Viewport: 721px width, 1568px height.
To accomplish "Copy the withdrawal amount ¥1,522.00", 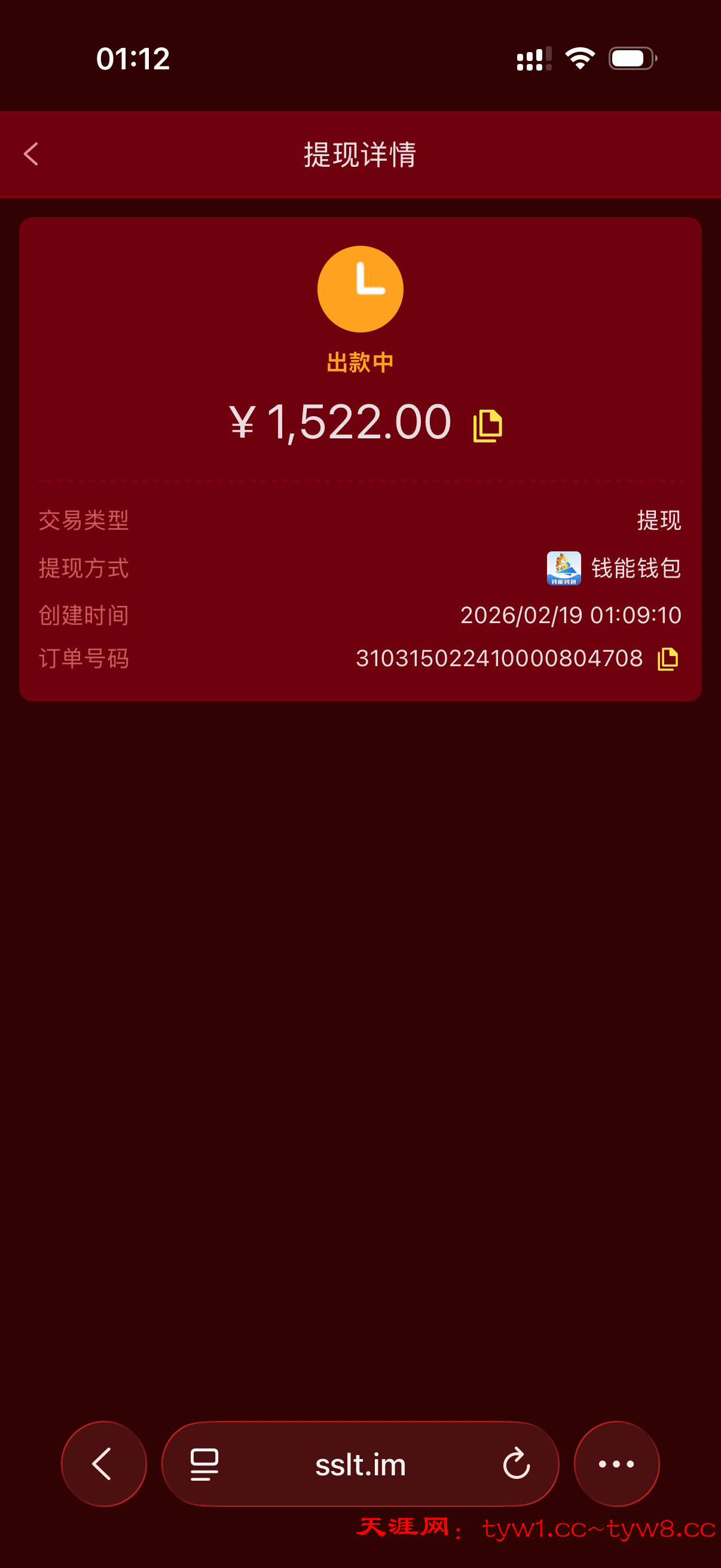I will tap(486, 425).
